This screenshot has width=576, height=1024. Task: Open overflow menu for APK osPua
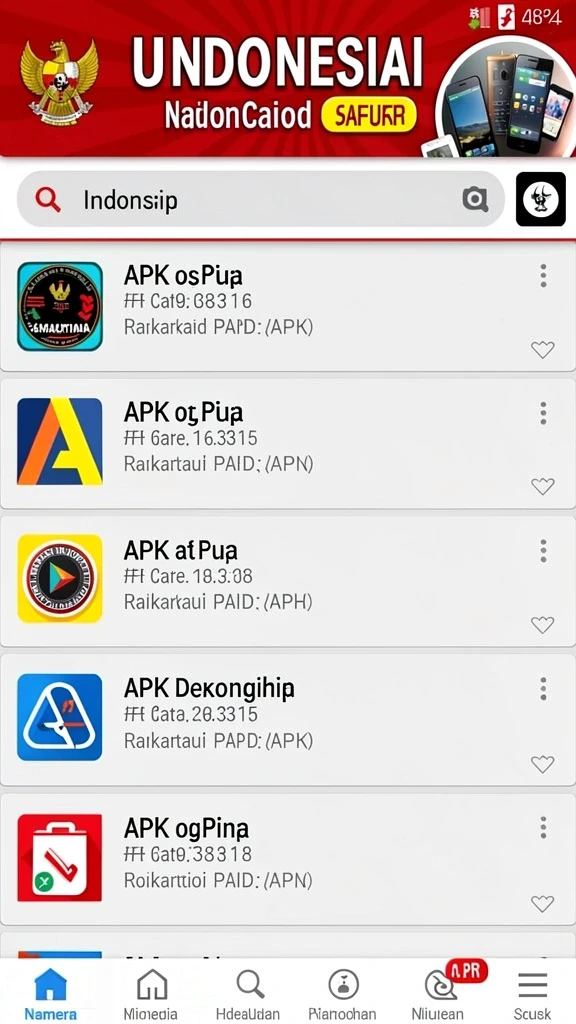[543, 276]
